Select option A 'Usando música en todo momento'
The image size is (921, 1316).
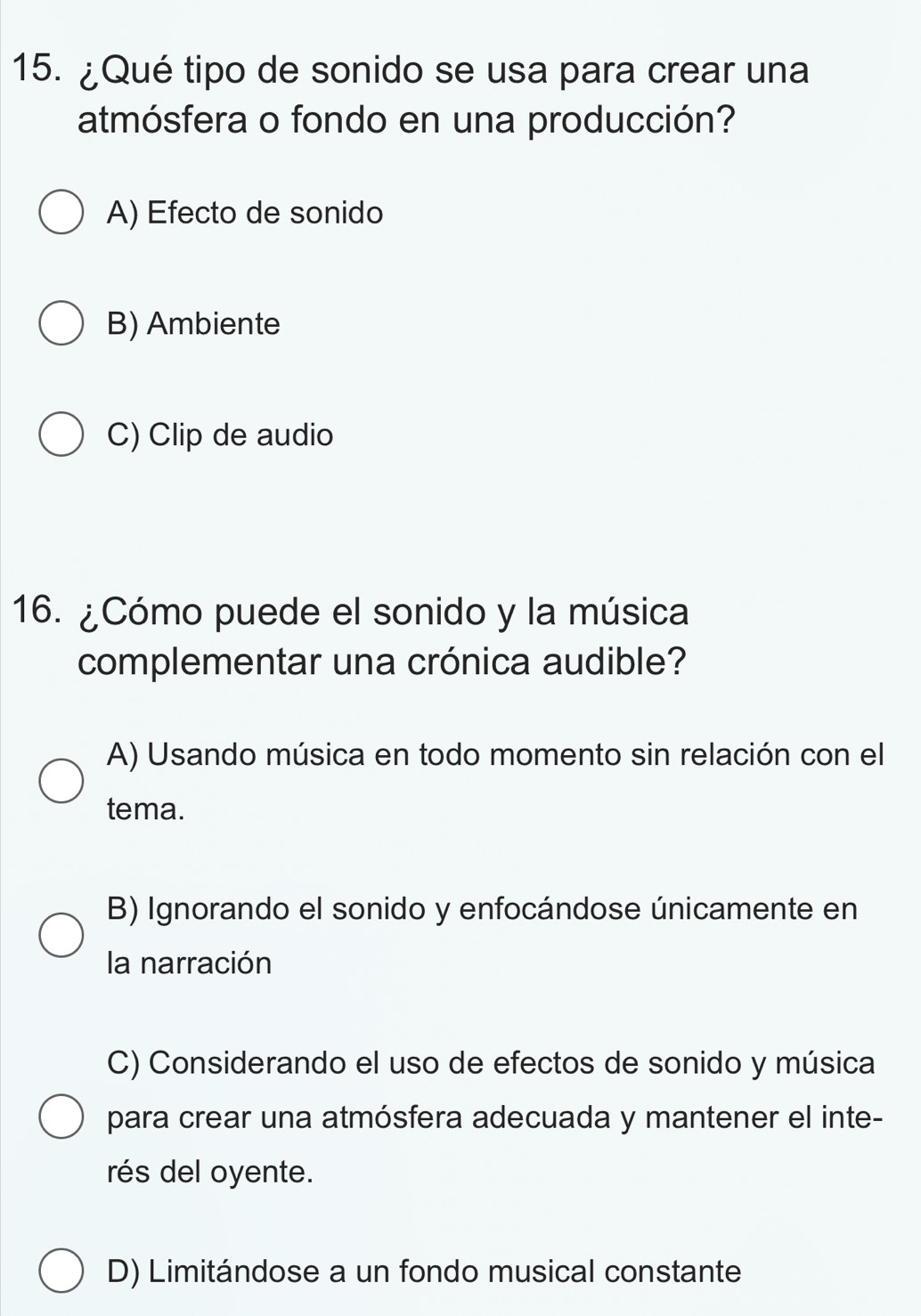[x=61, y=782]
